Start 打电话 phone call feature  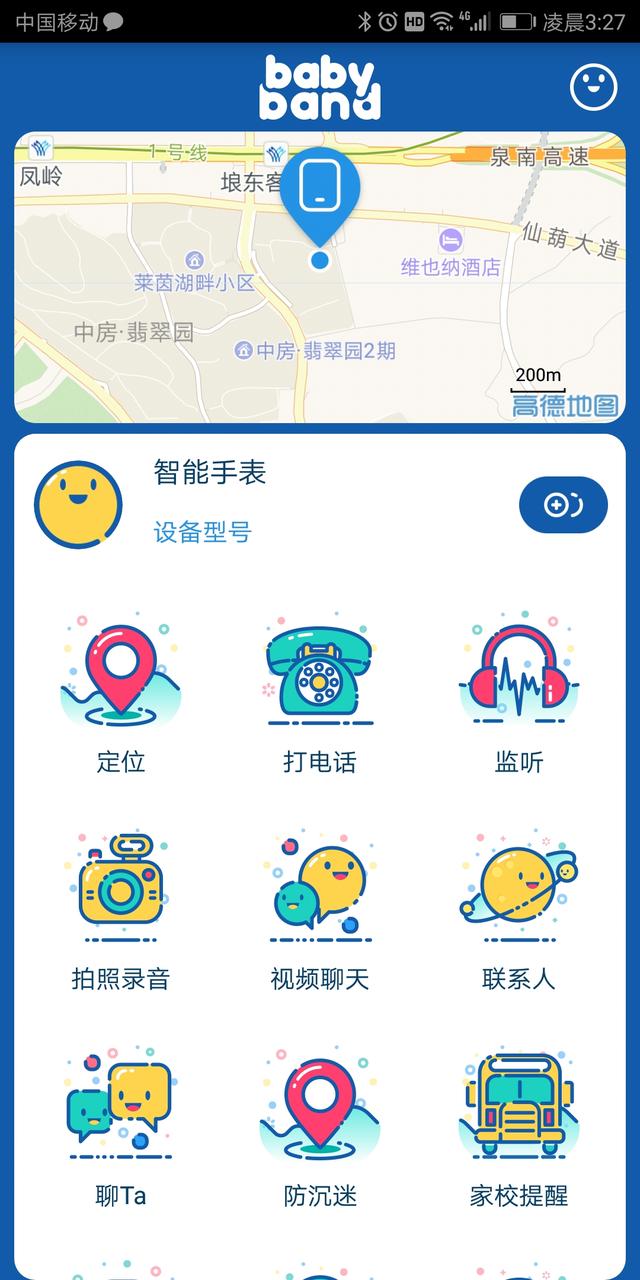click(319, 695)
